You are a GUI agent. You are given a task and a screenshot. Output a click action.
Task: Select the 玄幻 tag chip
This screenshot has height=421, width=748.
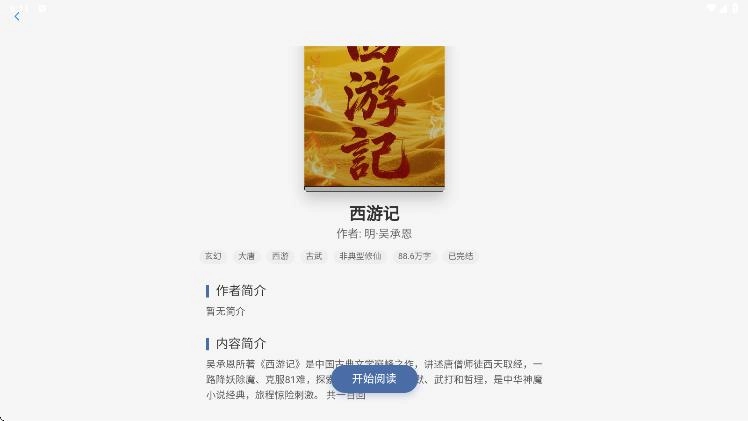pos(213,256)
